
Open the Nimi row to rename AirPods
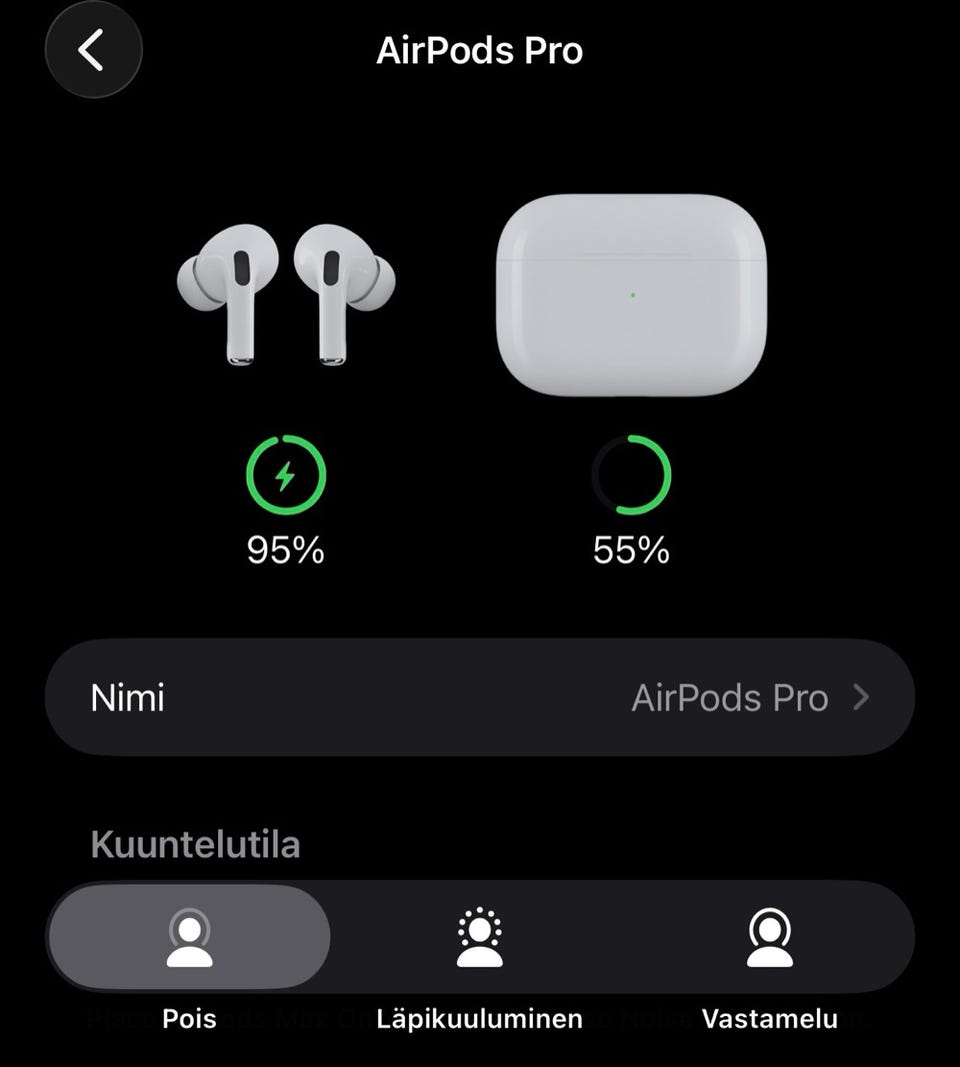tap(480, 697)
